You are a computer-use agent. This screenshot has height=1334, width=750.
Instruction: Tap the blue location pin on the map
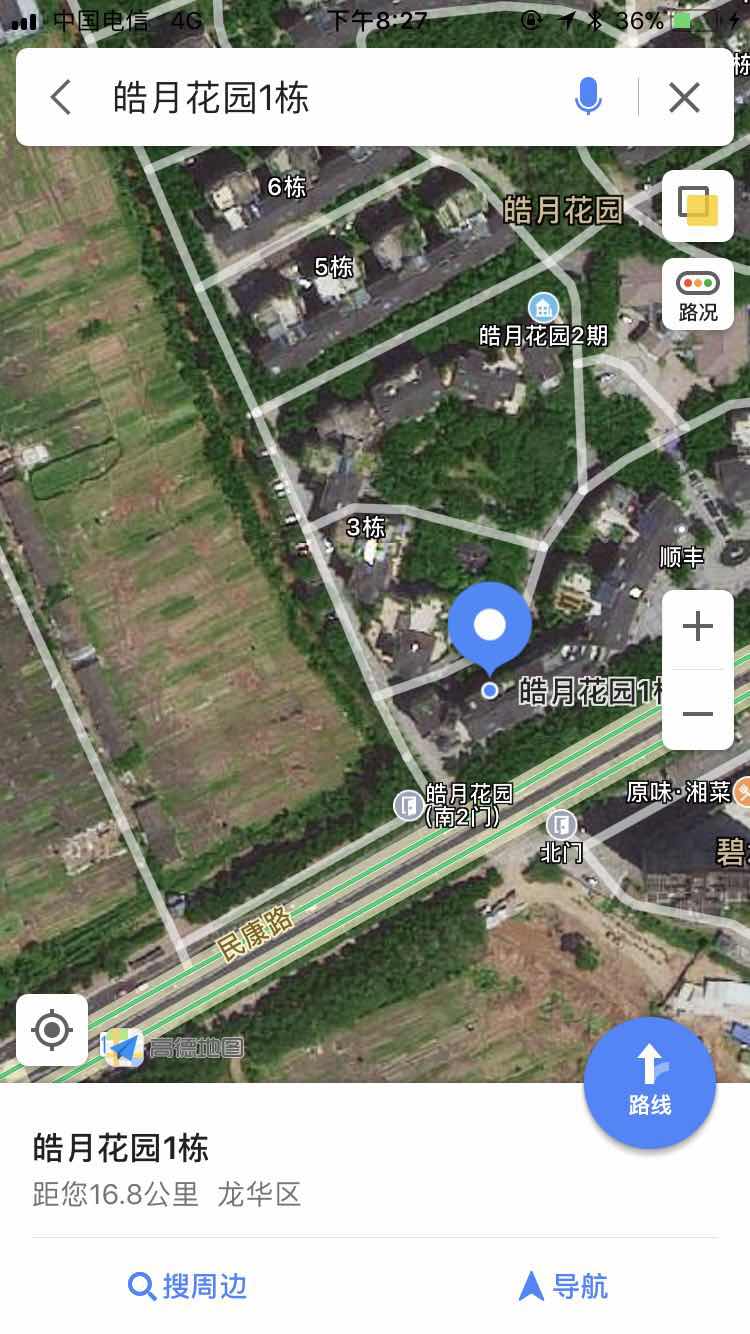[x=489, y=625]
